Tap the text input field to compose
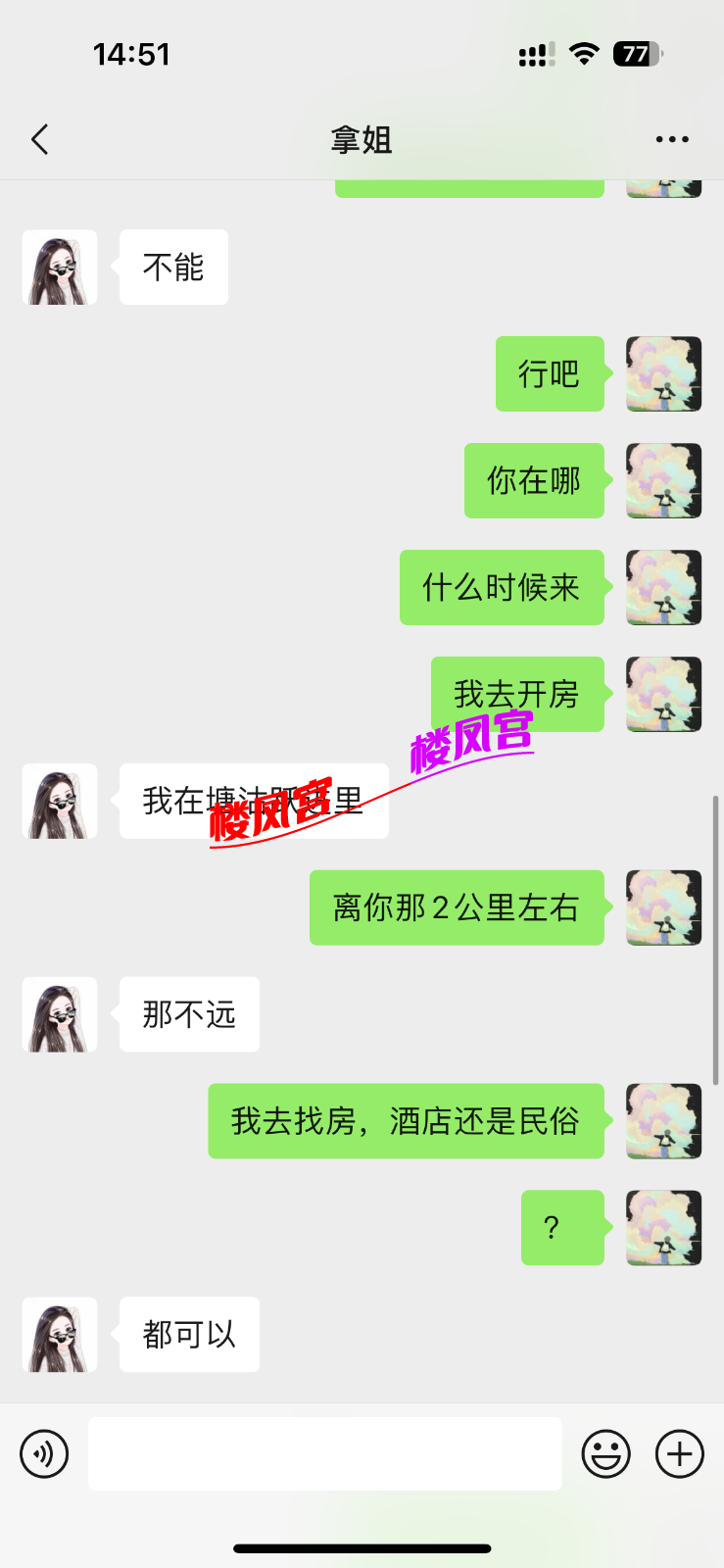Viewport: 724px width, 1568px height. 325,1453
